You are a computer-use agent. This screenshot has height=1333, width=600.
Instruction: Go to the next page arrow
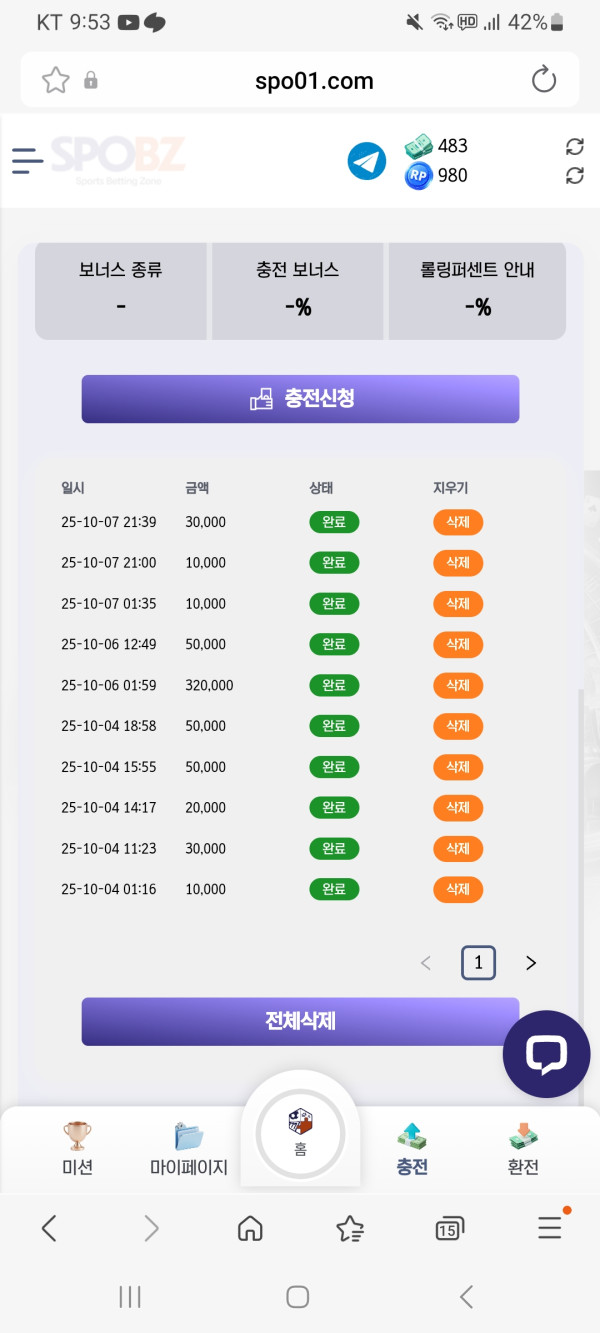tap(531, 963)
